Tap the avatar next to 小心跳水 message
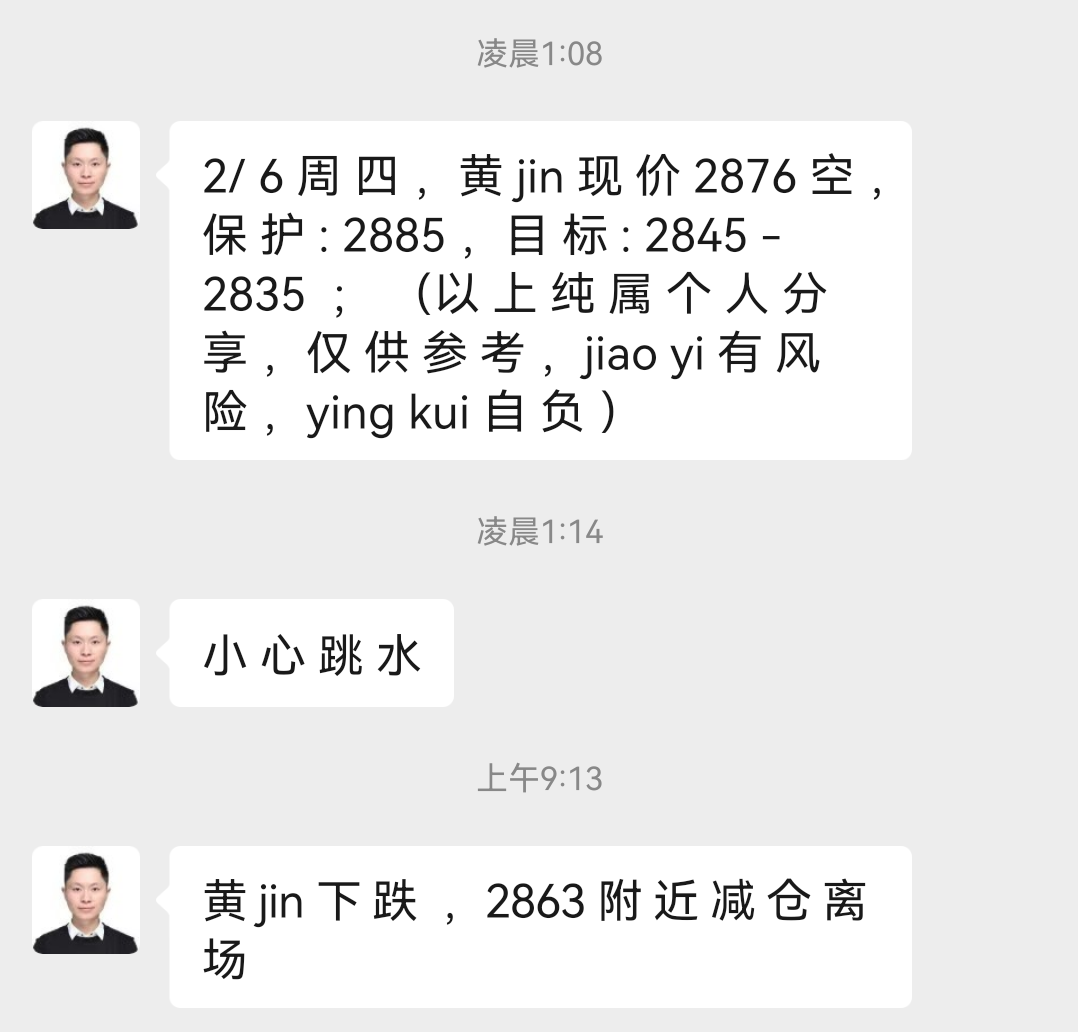1078x1032 pixels. pyautogui.click(x=86, y=653)
